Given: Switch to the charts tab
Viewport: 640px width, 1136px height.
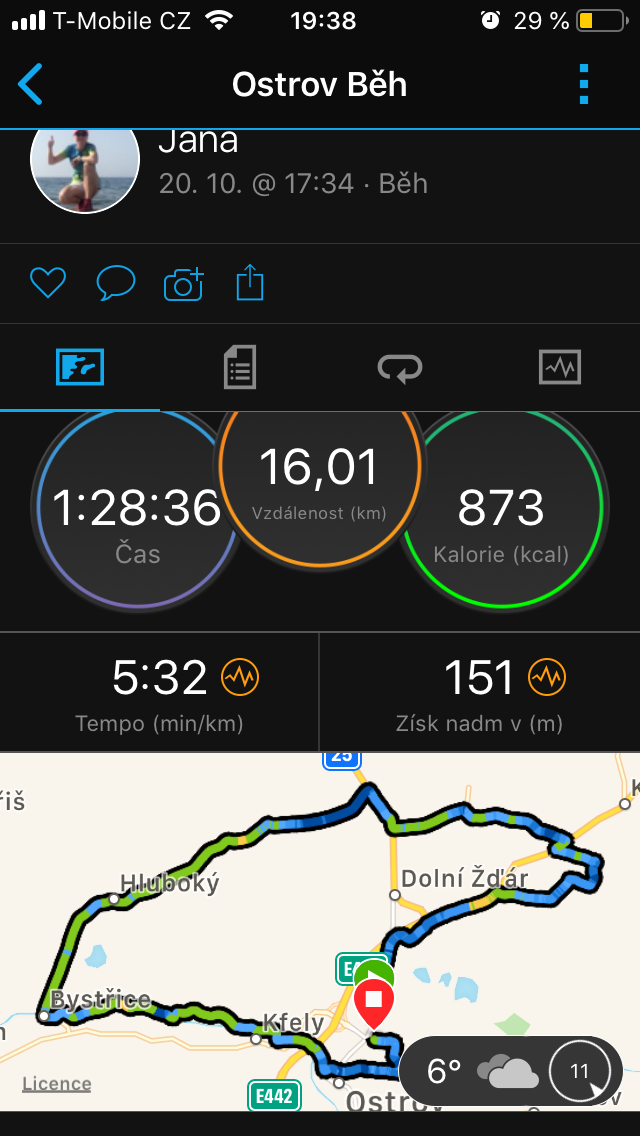Looking at the screenshot, I should click(560, 367).
